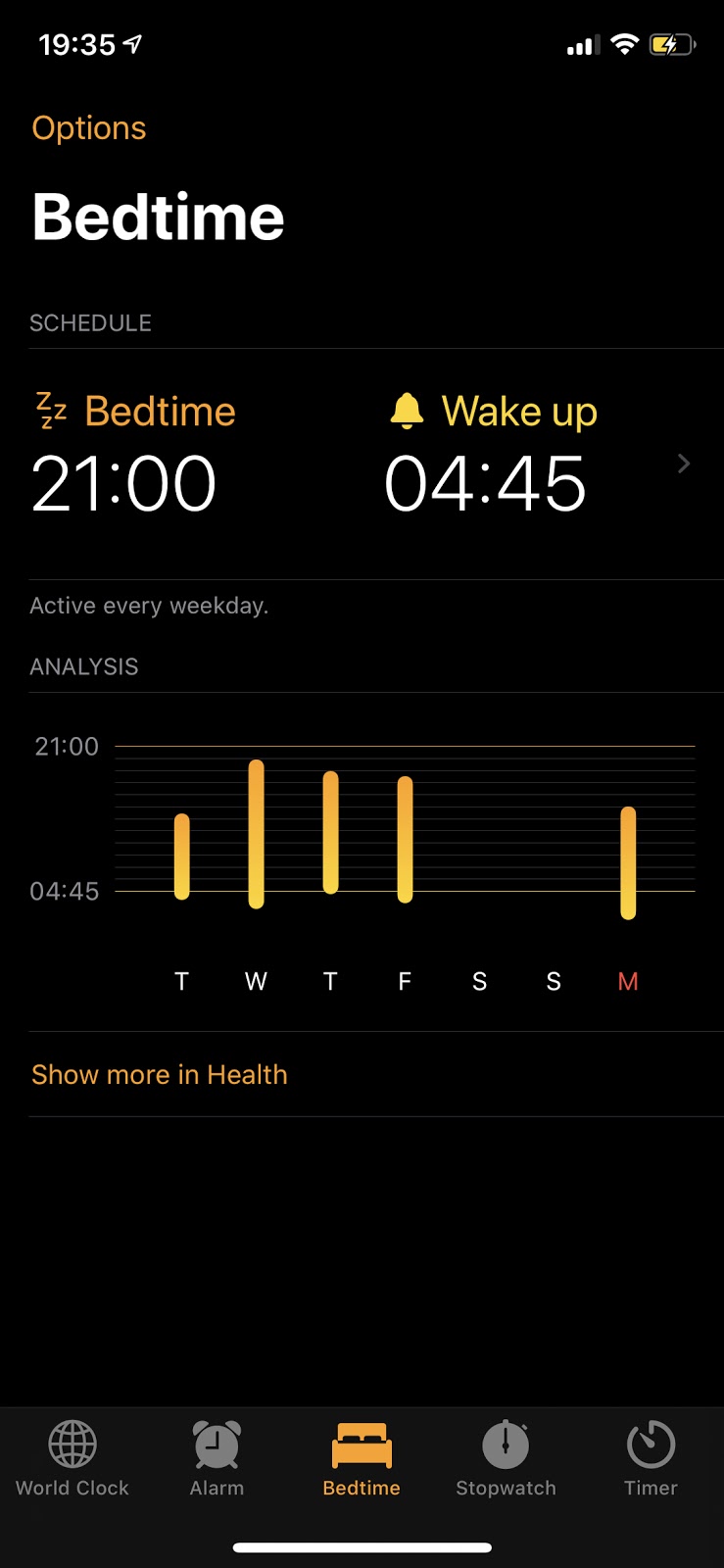Open the Options menu

[x=89, y=128]
